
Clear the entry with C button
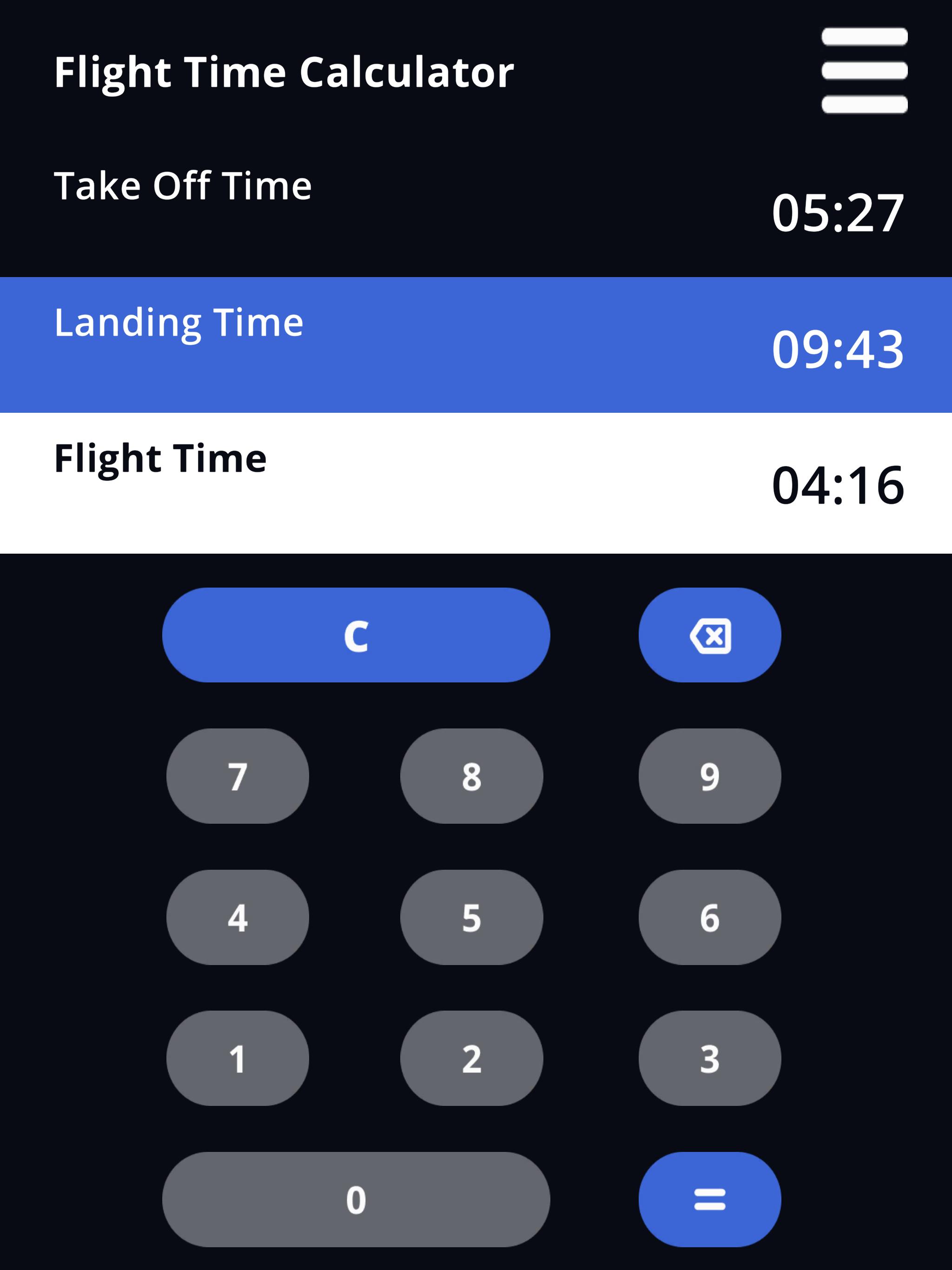[356, 635]
